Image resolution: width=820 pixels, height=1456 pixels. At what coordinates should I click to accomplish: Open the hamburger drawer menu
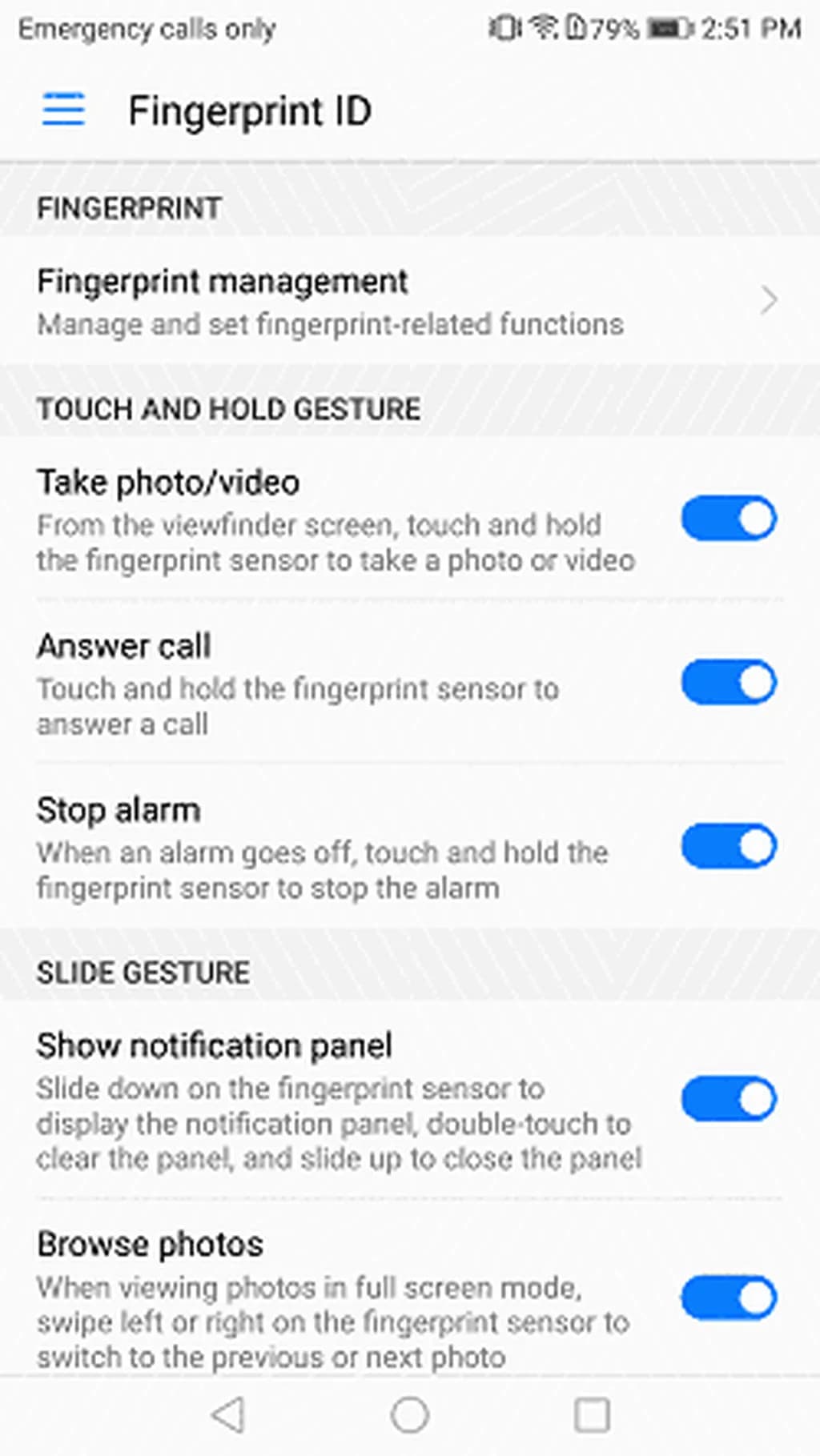click(x=63, y=110)
